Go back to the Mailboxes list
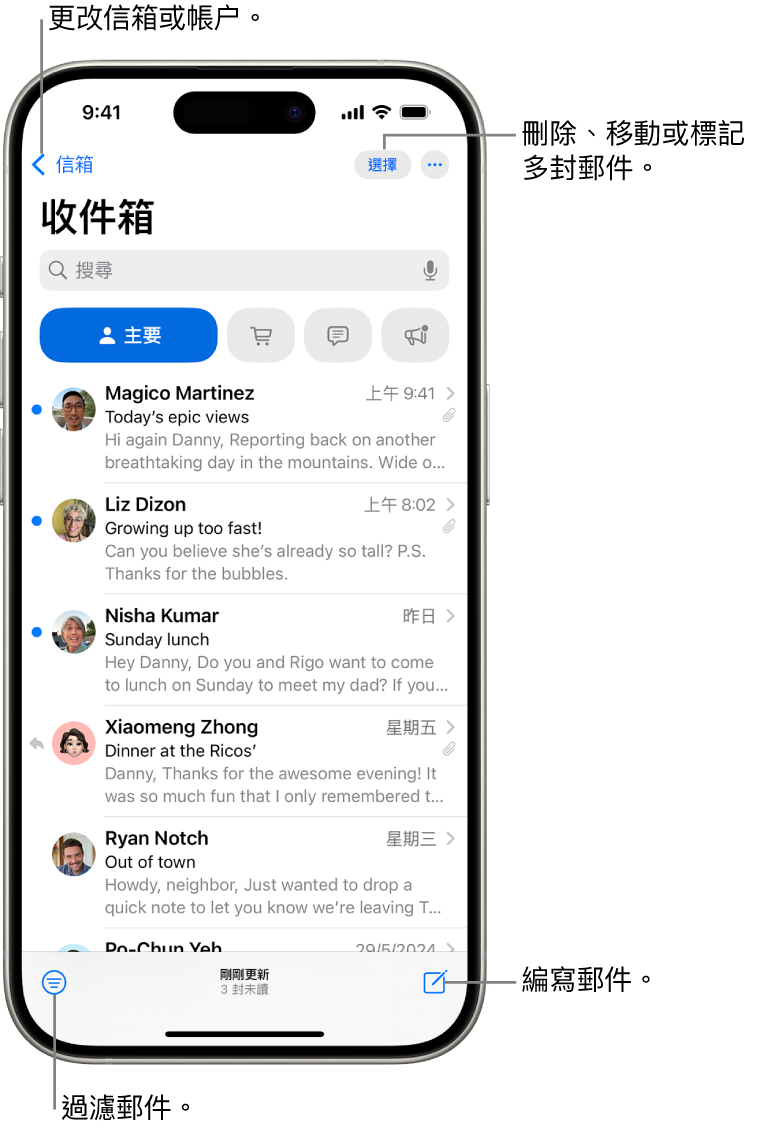 coord(62,165)
